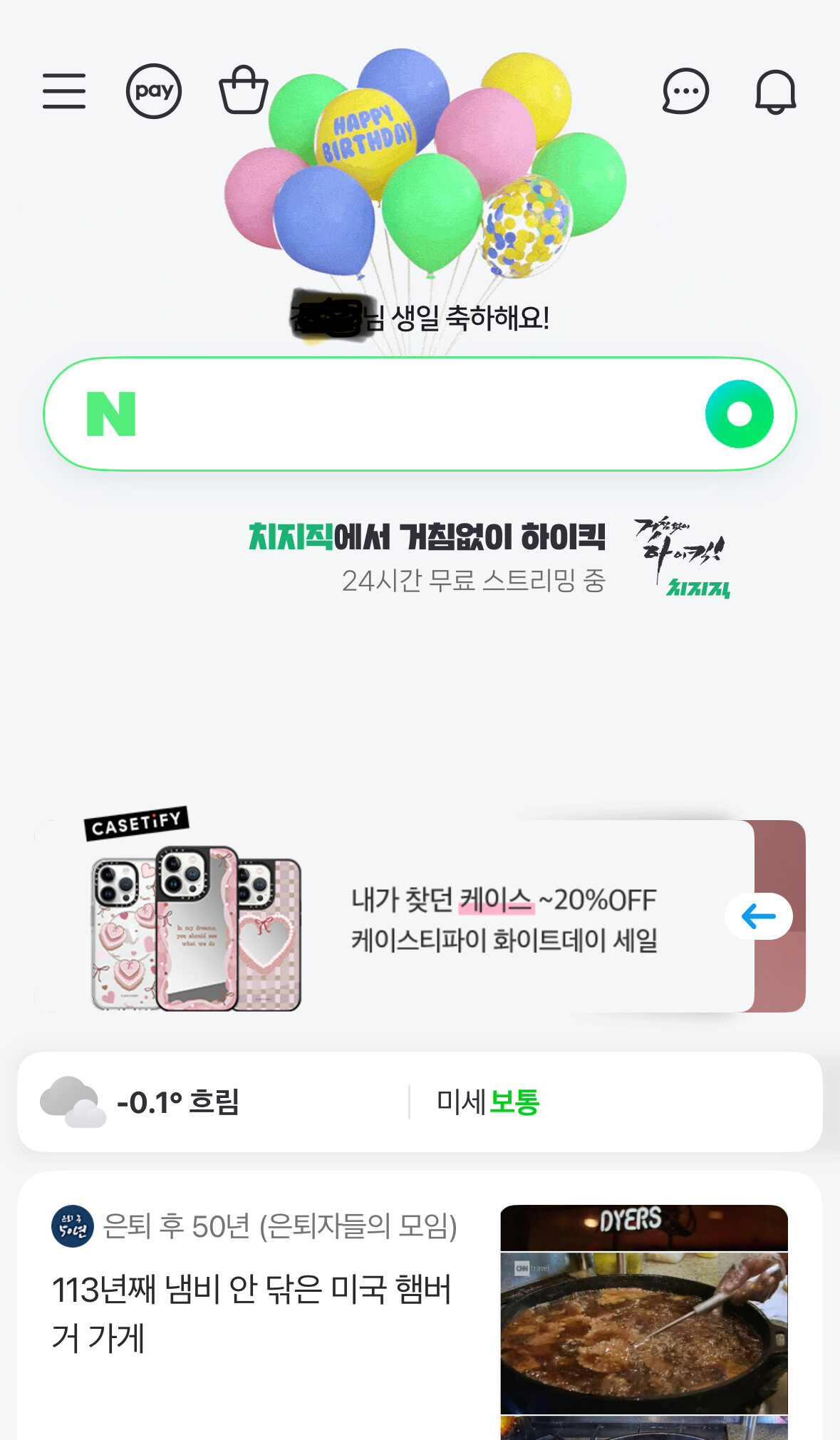Open the hamburger menu
840x1440 pixels.
tap(64, 91)
